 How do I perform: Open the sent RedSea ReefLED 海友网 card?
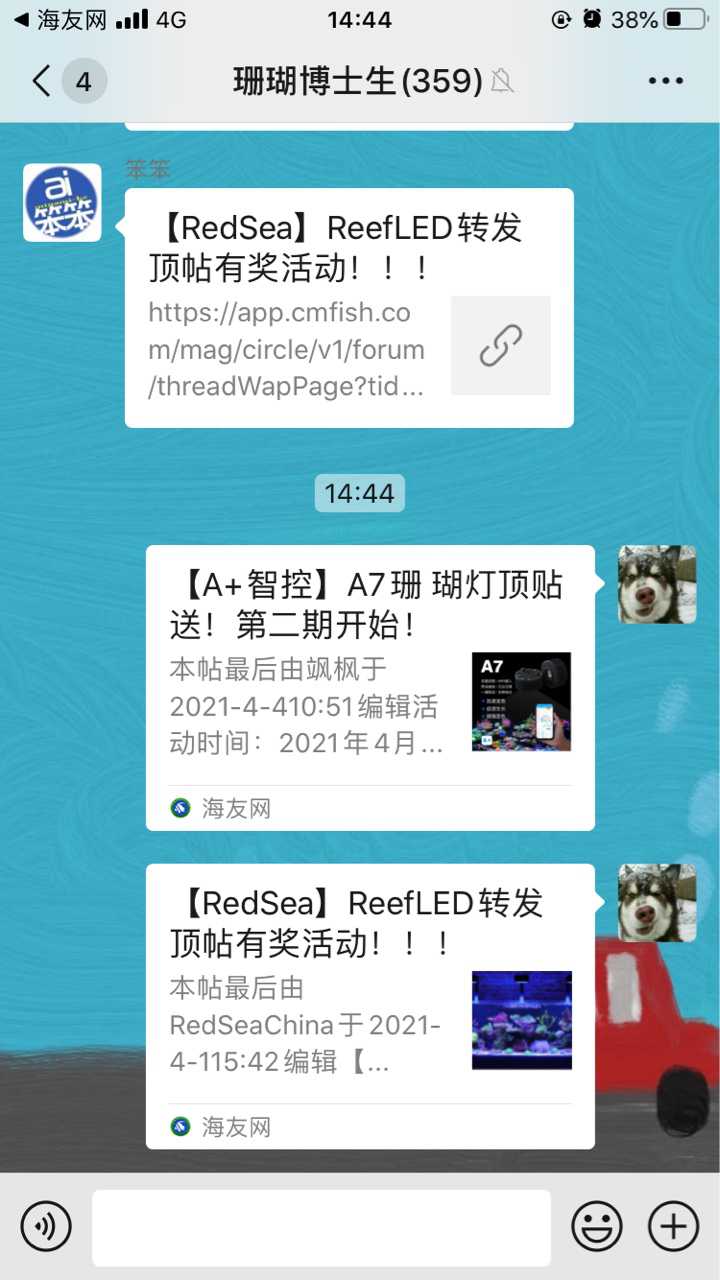coord(370,1005)
